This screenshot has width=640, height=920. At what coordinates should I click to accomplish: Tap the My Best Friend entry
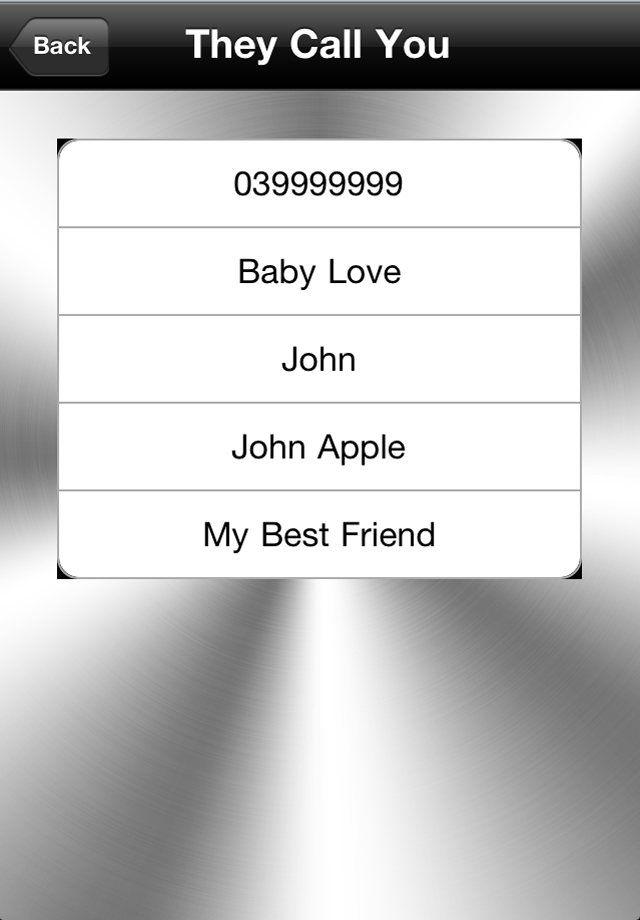(x=319, y=535)
